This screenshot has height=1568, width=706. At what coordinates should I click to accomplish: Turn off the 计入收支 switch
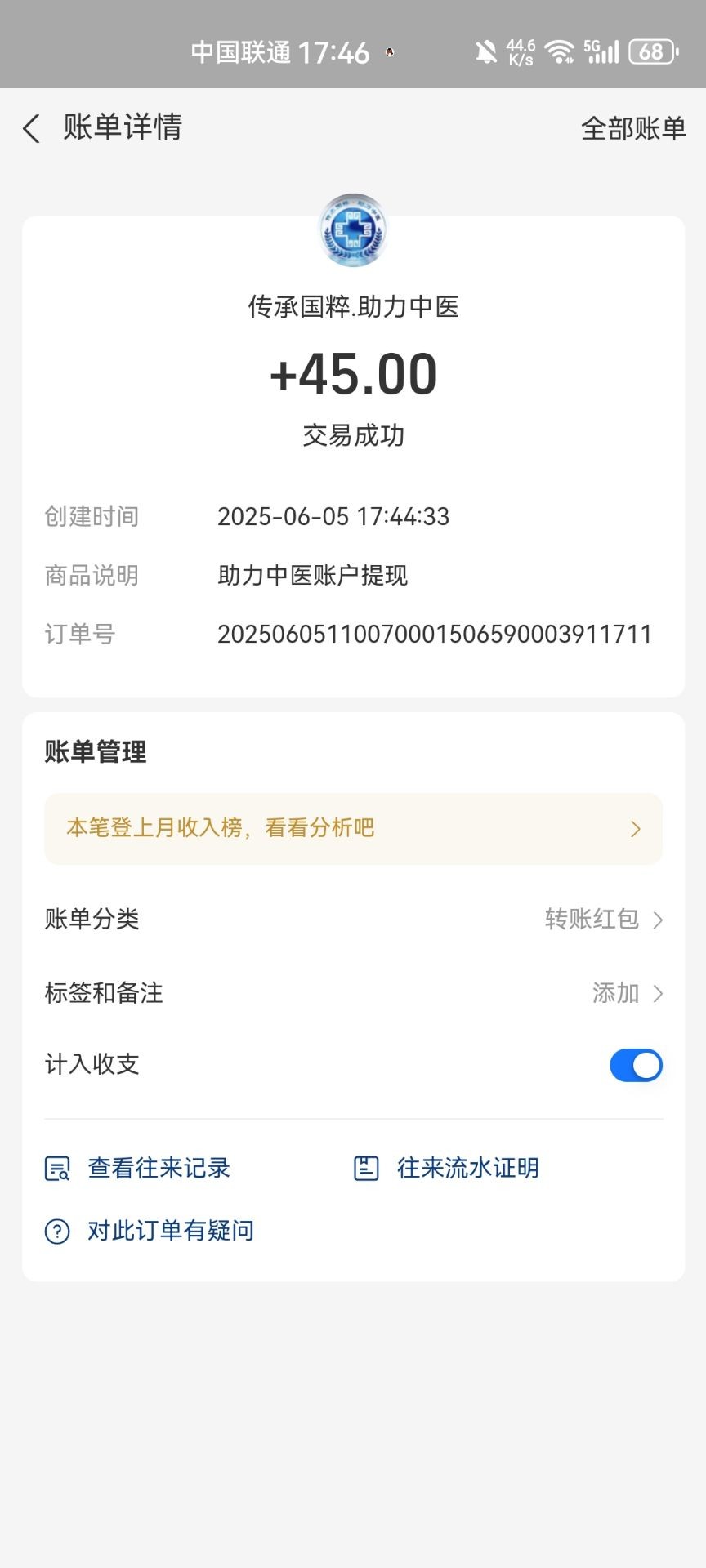636,1065
